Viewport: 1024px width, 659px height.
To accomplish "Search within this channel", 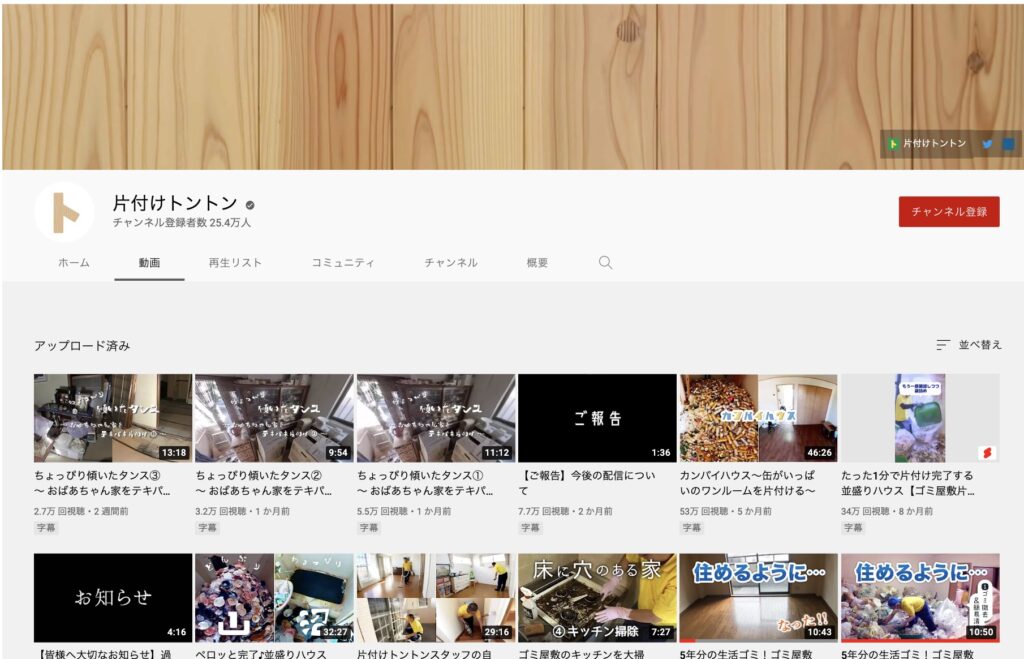I will (x=605, y=263).
